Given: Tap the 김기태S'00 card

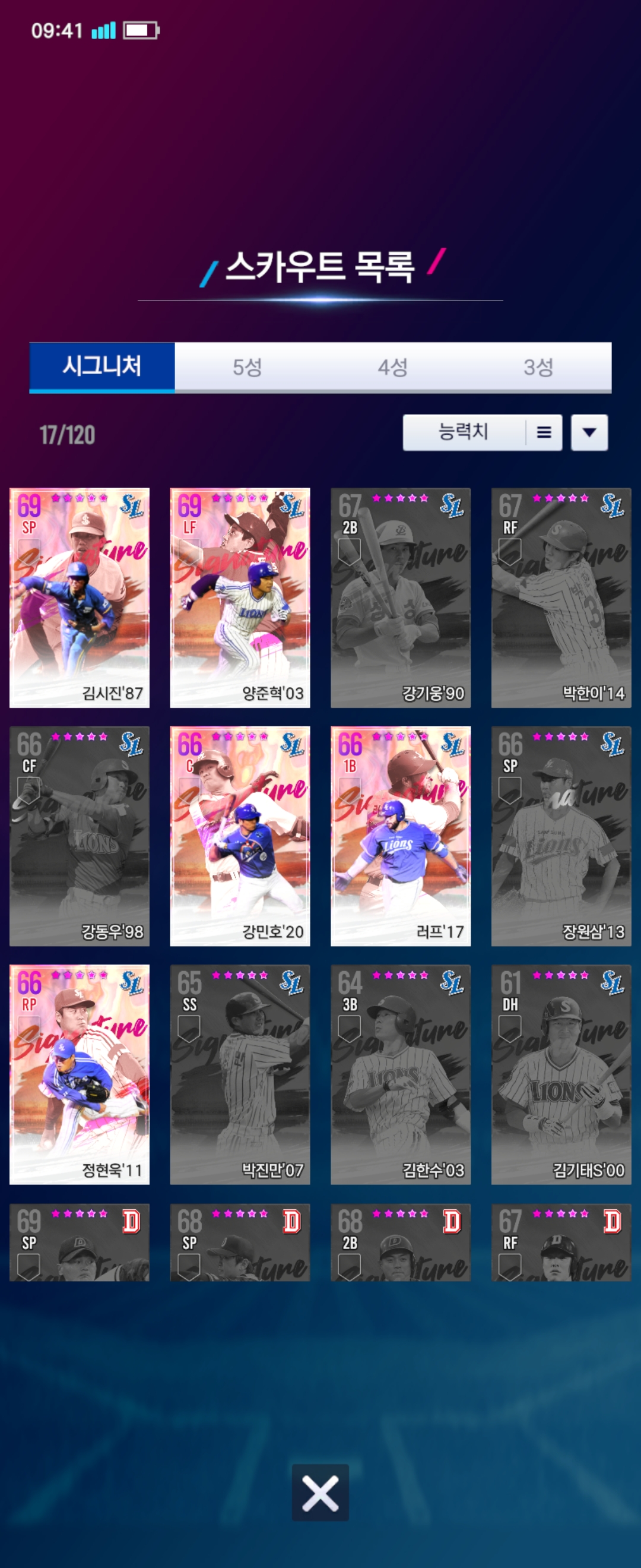Looking at the screenshot, I should pyautogui.click(x=561, y=1074).
